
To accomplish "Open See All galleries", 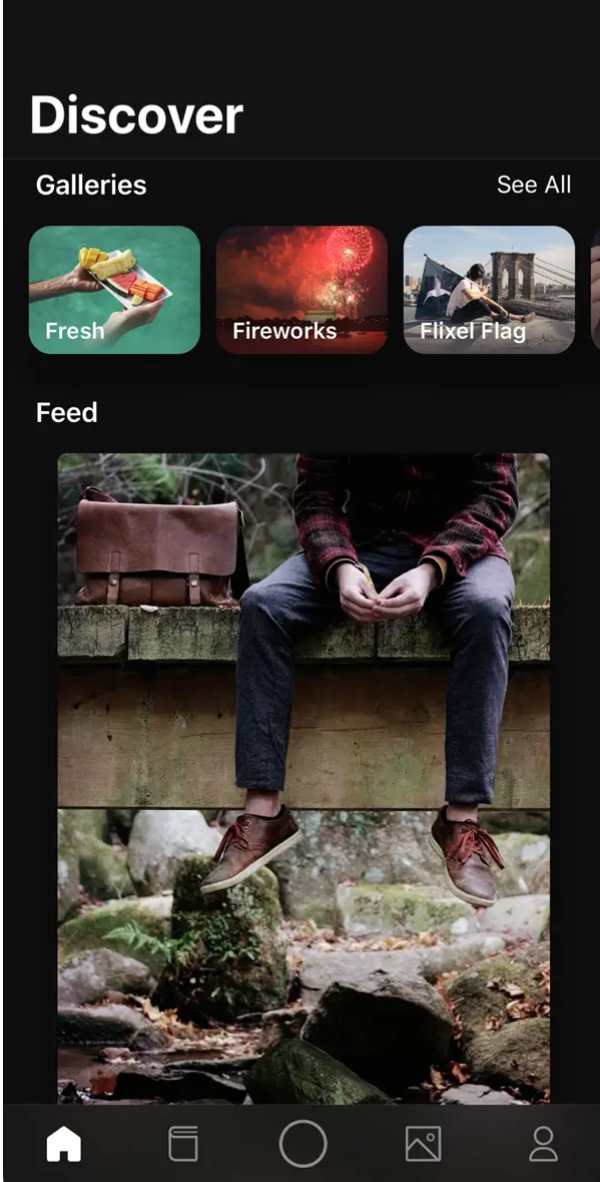I will coord(534,185).
